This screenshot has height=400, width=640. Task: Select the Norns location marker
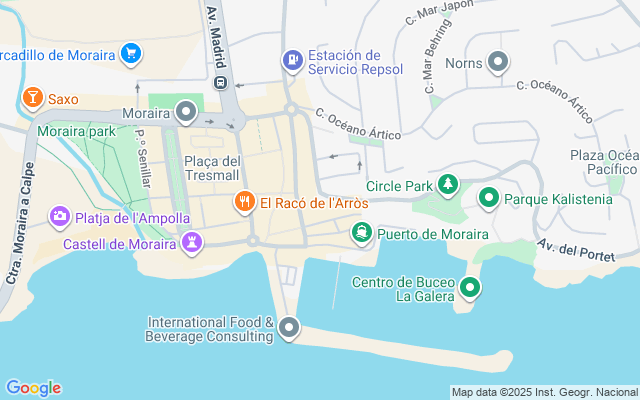click(x=498, y=62)
